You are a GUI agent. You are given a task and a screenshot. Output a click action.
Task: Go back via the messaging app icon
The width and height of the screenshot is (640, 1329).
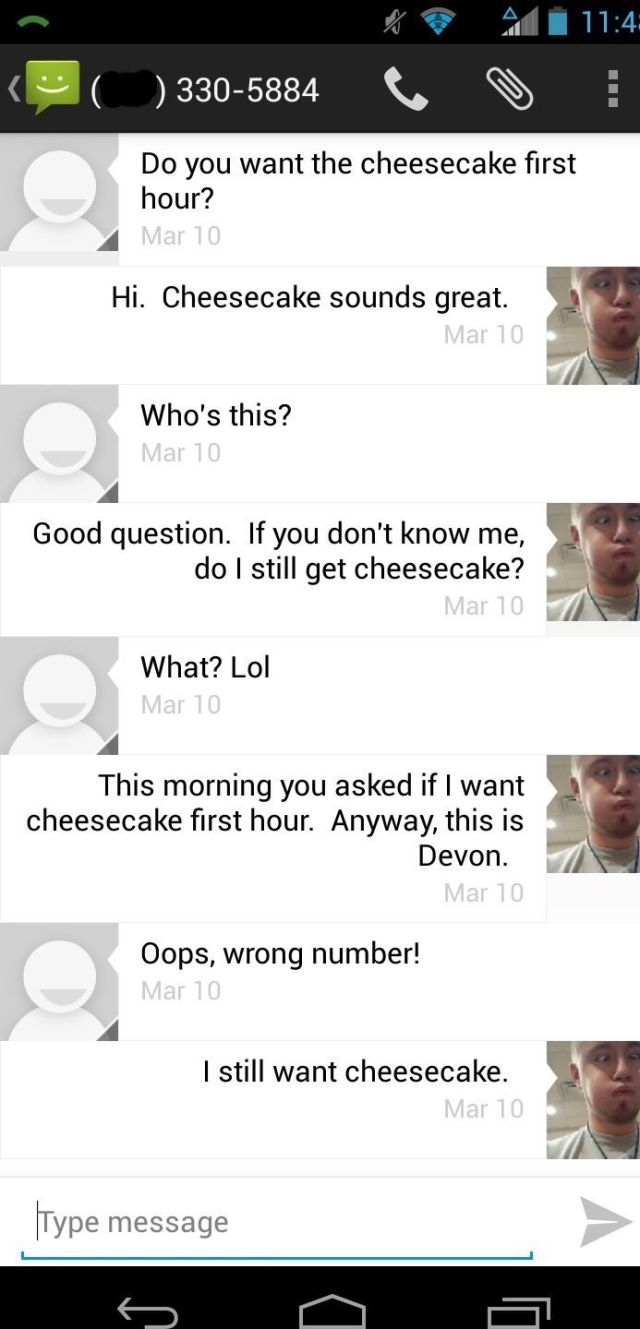click(45, 89)
